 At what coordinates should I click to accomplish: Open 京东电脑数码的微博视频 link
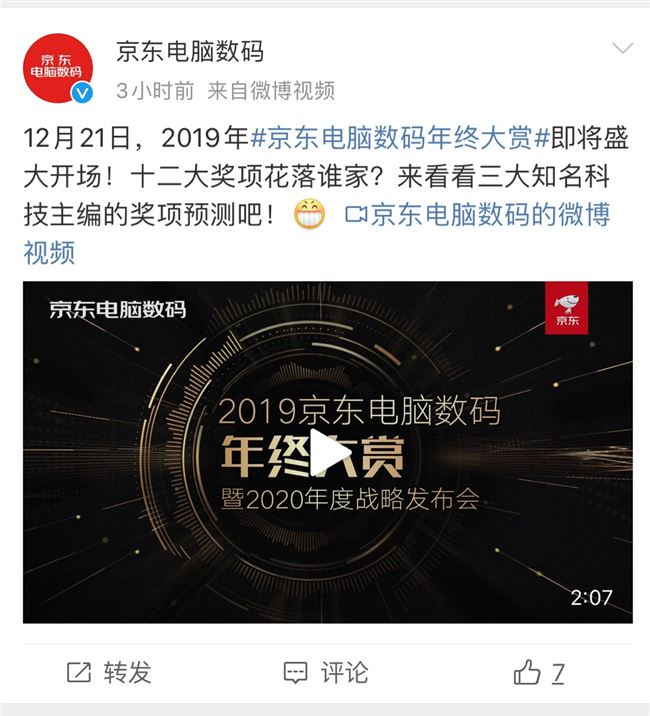[477, 214]
